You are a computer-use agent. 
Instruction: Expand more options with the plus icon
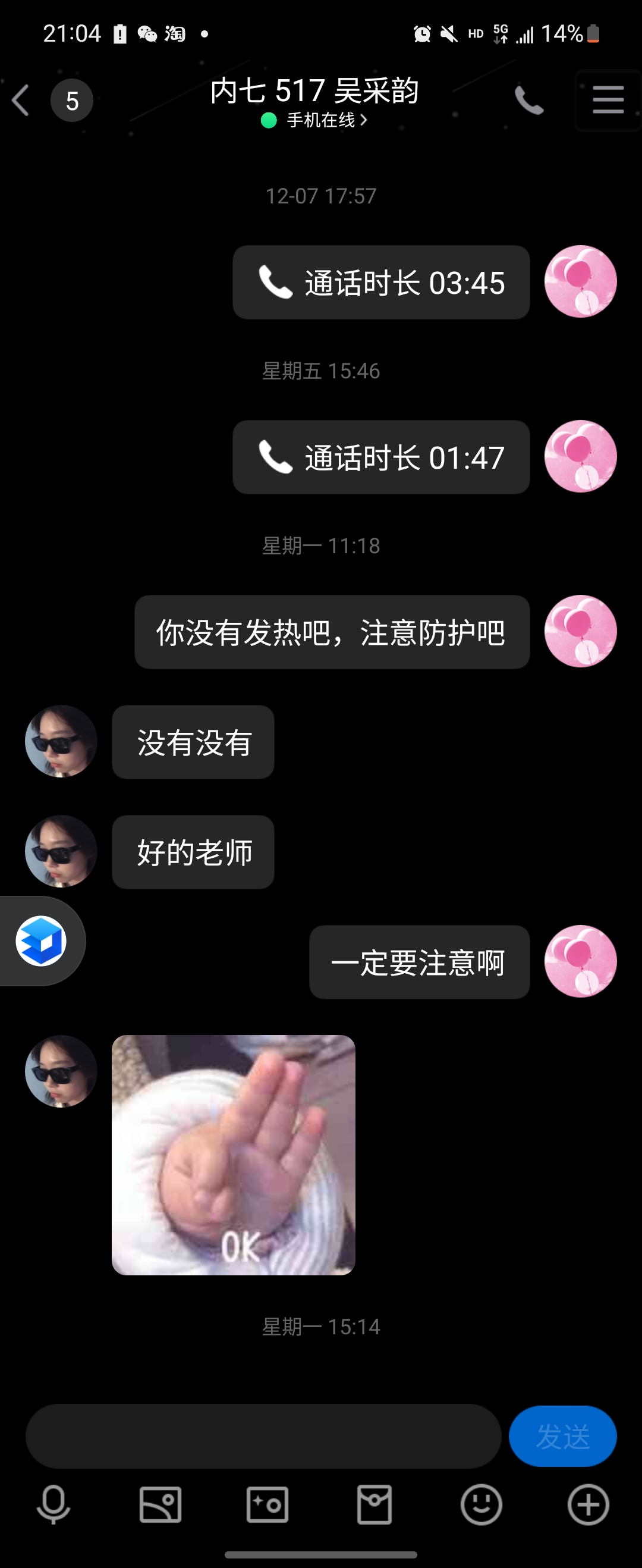pyautogui.click(x=588, y=1504)
